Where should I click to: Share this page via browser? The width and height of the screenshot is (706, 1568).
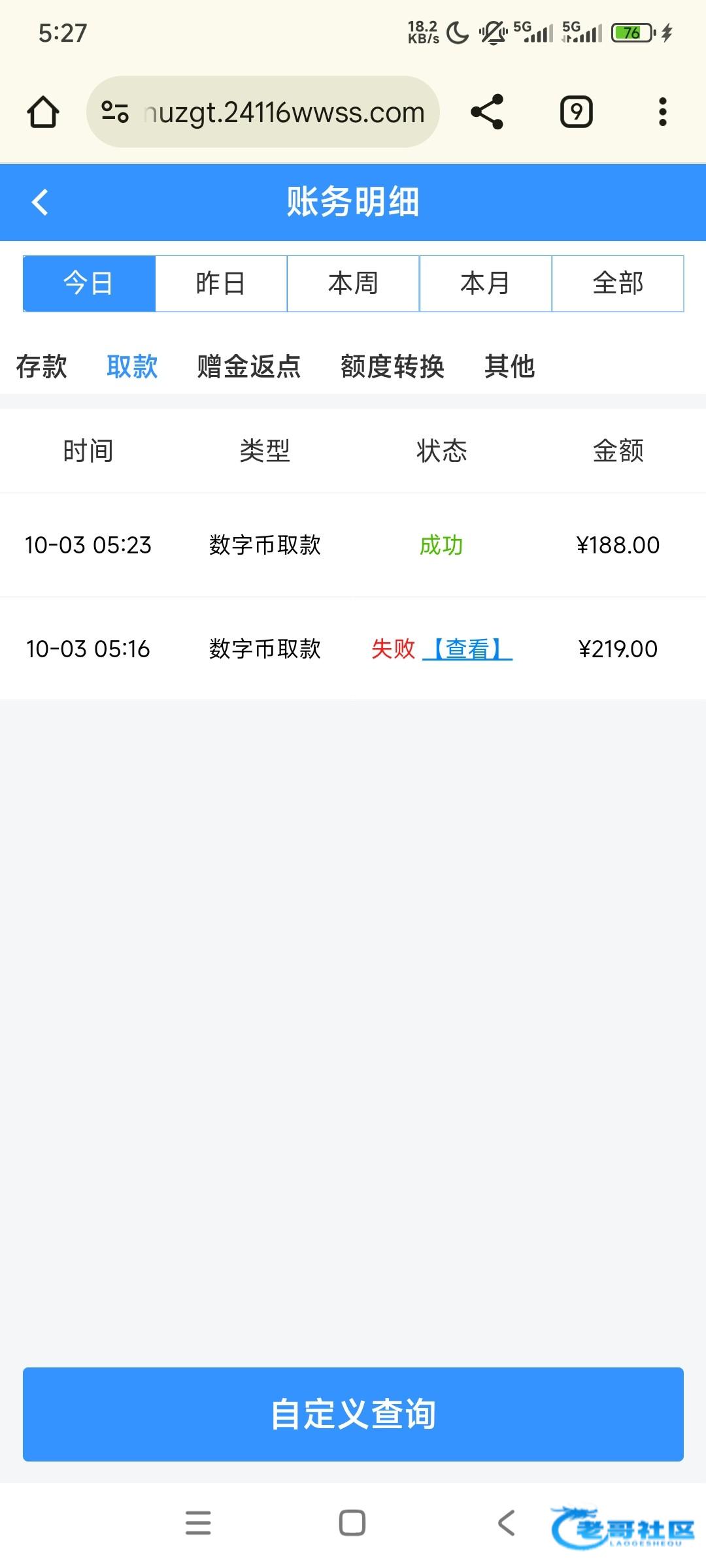click(x=487, y=112)
